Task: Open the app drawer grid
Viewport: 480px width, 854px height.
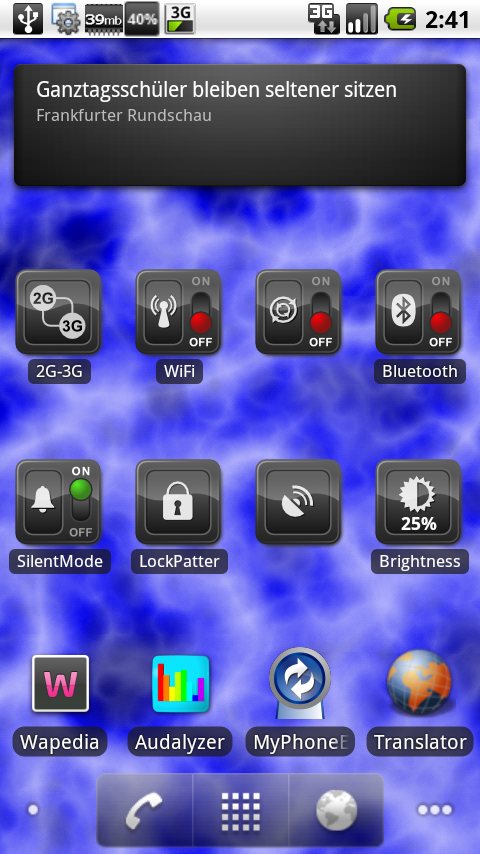Action: coord(240,810)
